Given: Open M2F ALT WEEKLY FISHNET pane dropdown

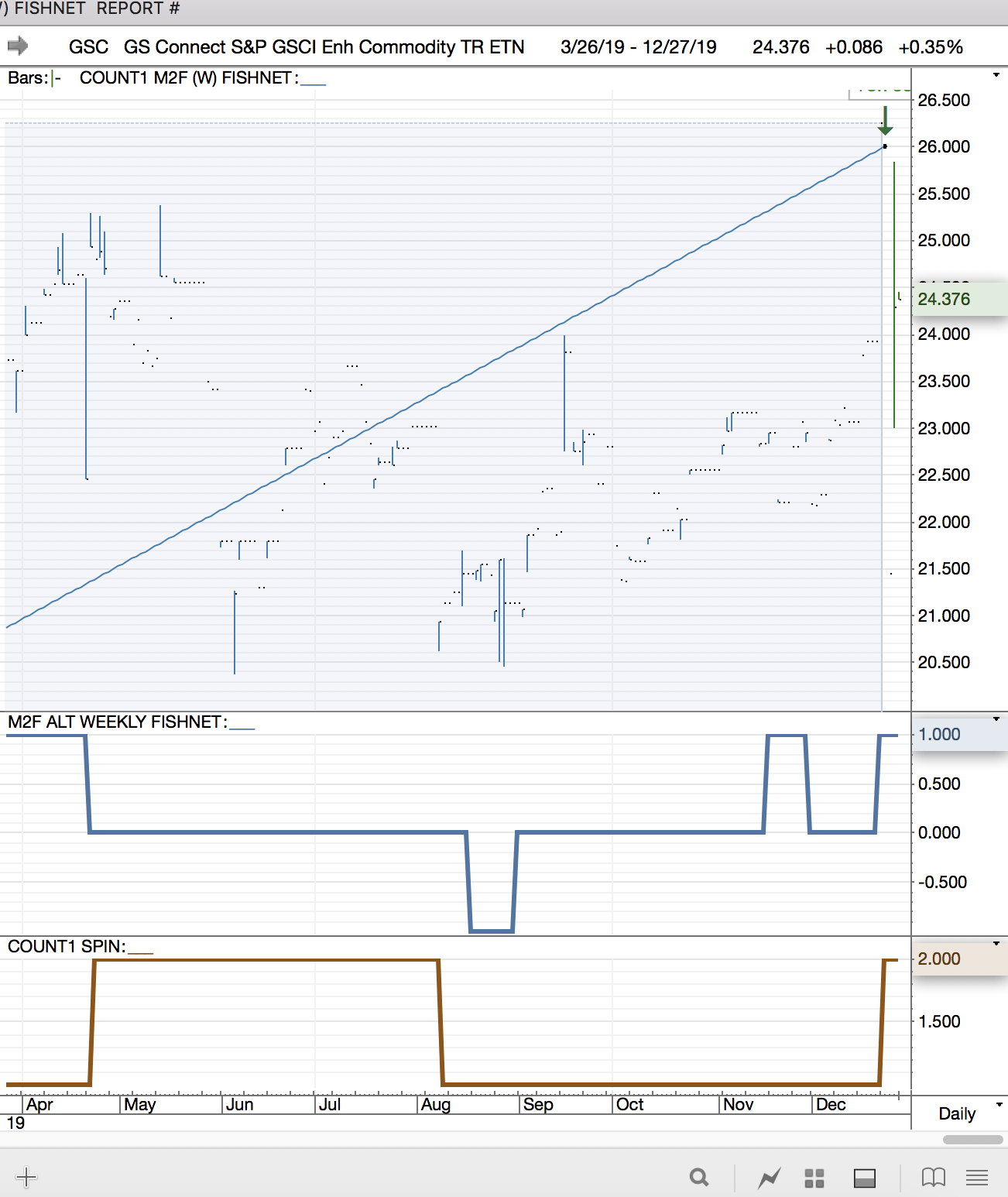Looking at the screenshot, I should click(x=996, y=719).
